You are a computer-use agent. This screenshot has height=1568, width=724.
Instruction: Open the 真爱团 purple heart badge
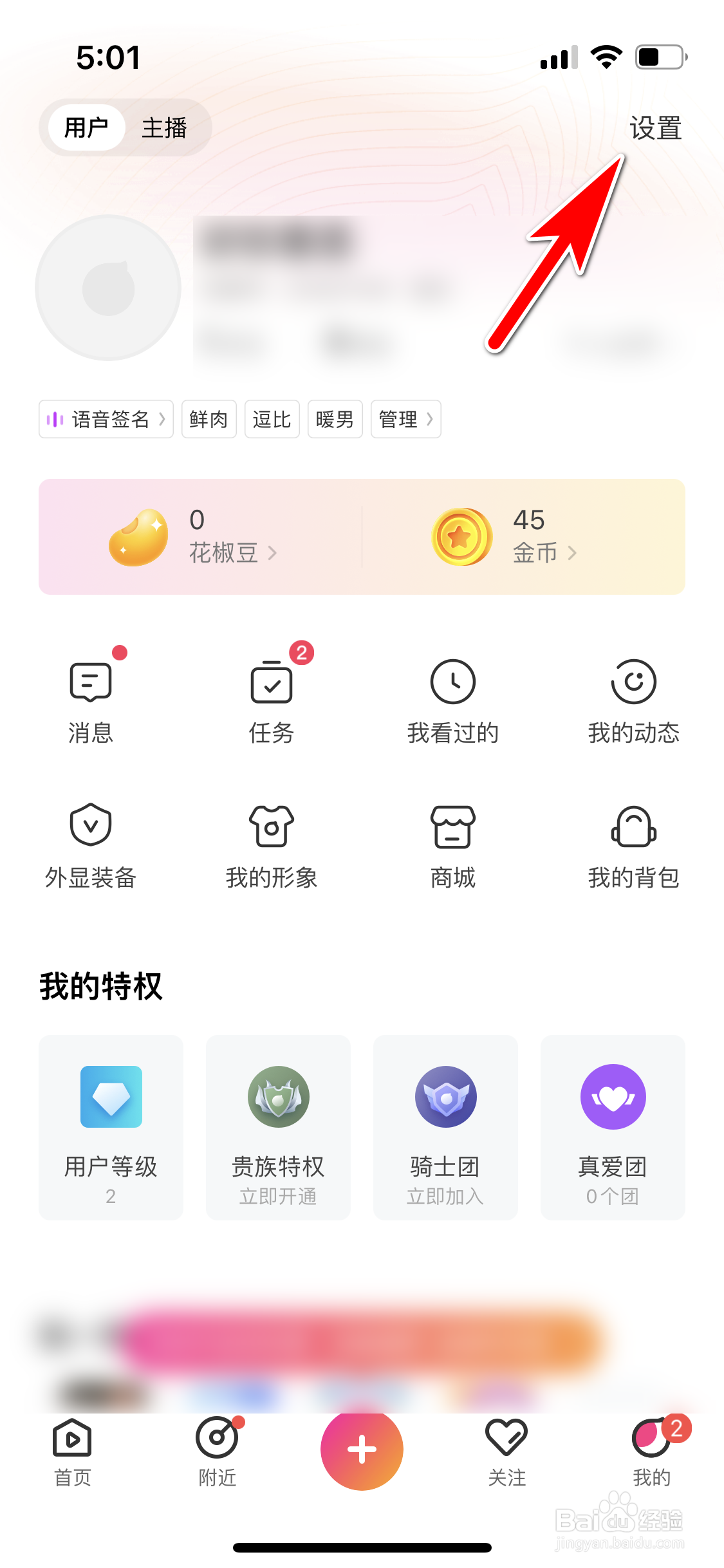coord(613,1096)
